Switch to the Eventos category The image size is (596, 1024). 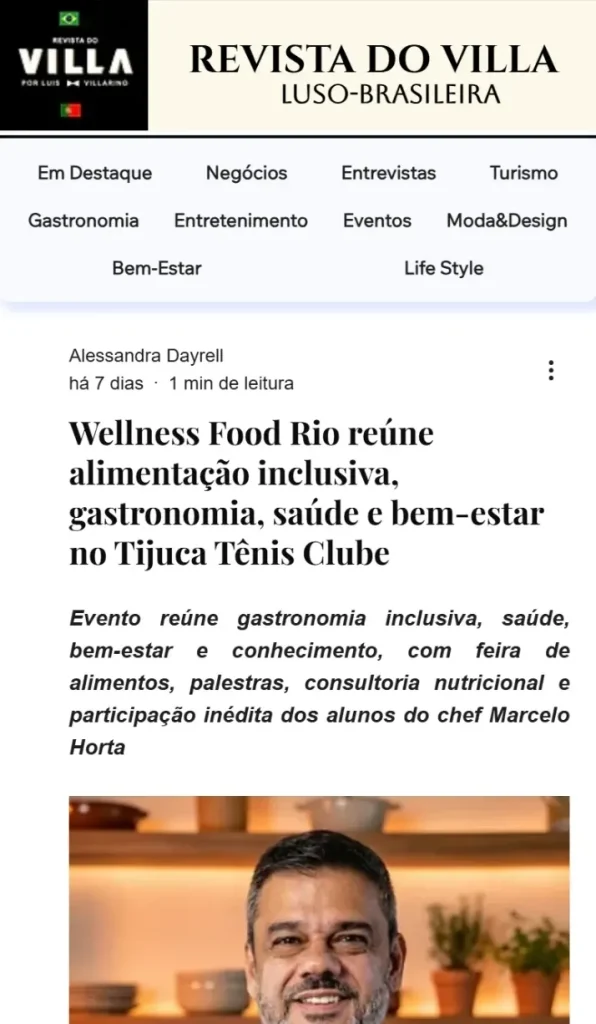point(377,221)
